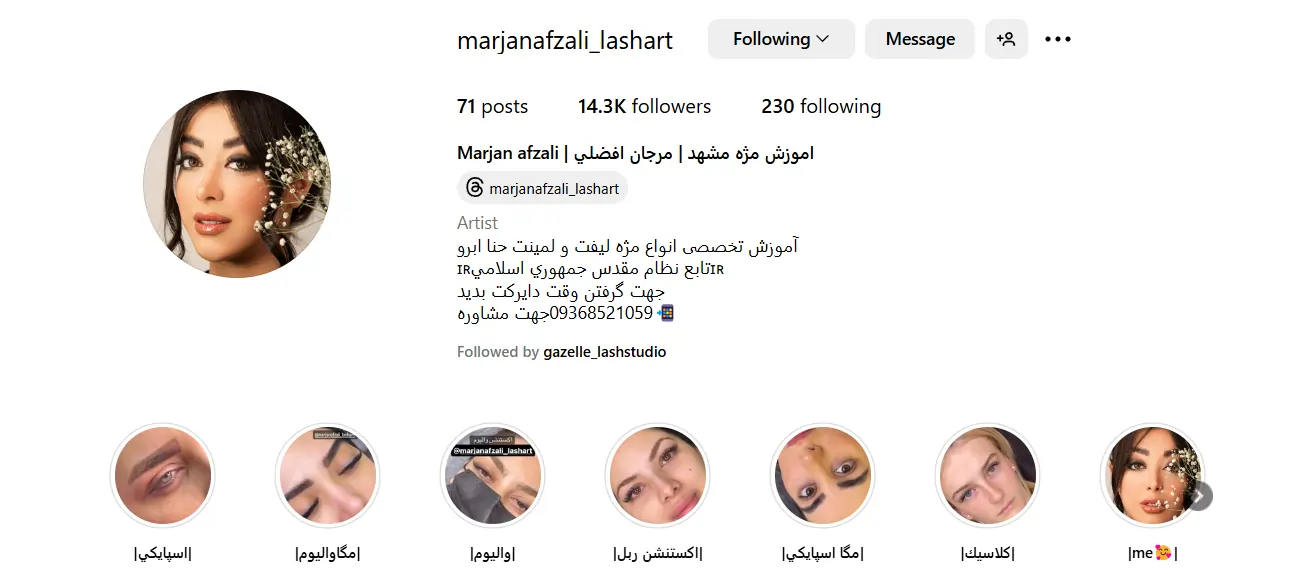Screen dimensions: 1296x574
Task: Open the three-dot options menu
Action: click(x=1057, y=39)
